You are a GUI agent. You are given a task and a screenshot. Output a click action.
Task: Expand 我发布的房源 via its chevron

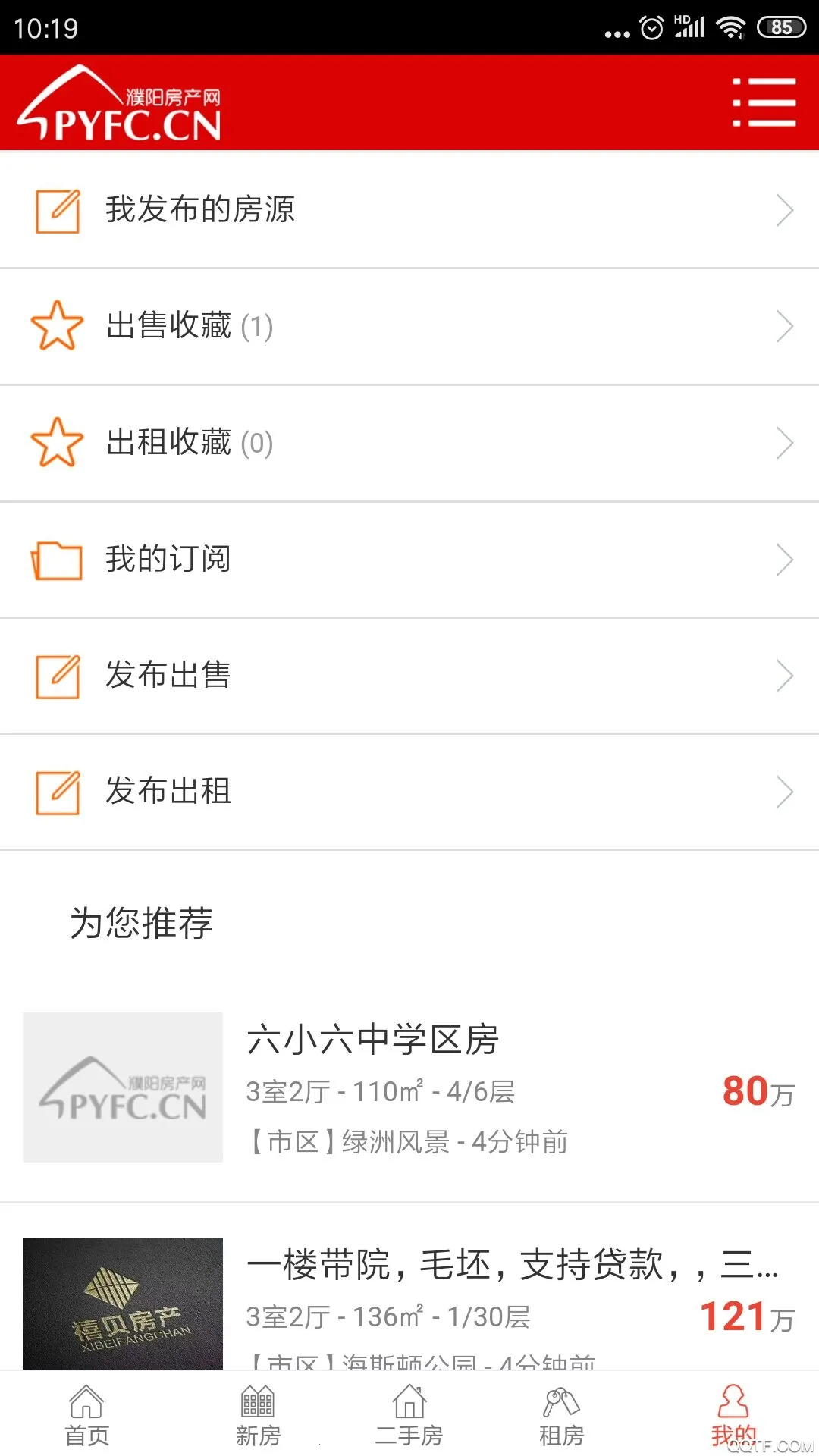[785, 210]
